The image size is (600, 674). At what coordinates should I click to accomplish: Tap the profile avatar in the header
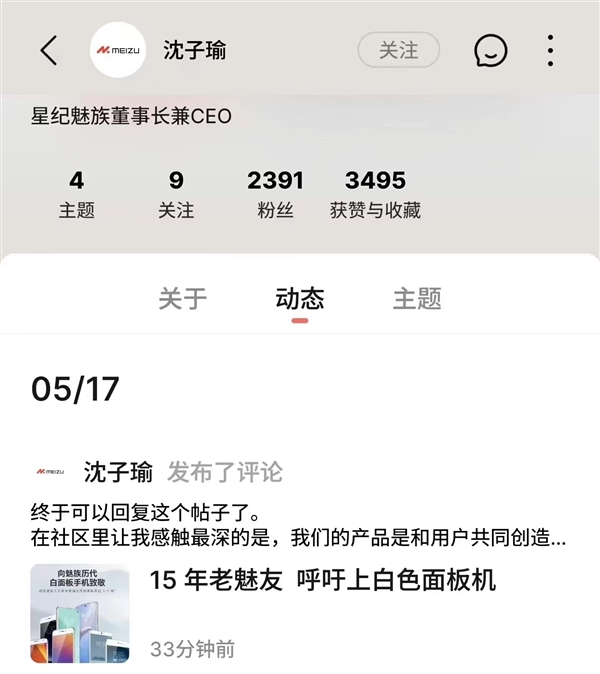pos(119,50)
